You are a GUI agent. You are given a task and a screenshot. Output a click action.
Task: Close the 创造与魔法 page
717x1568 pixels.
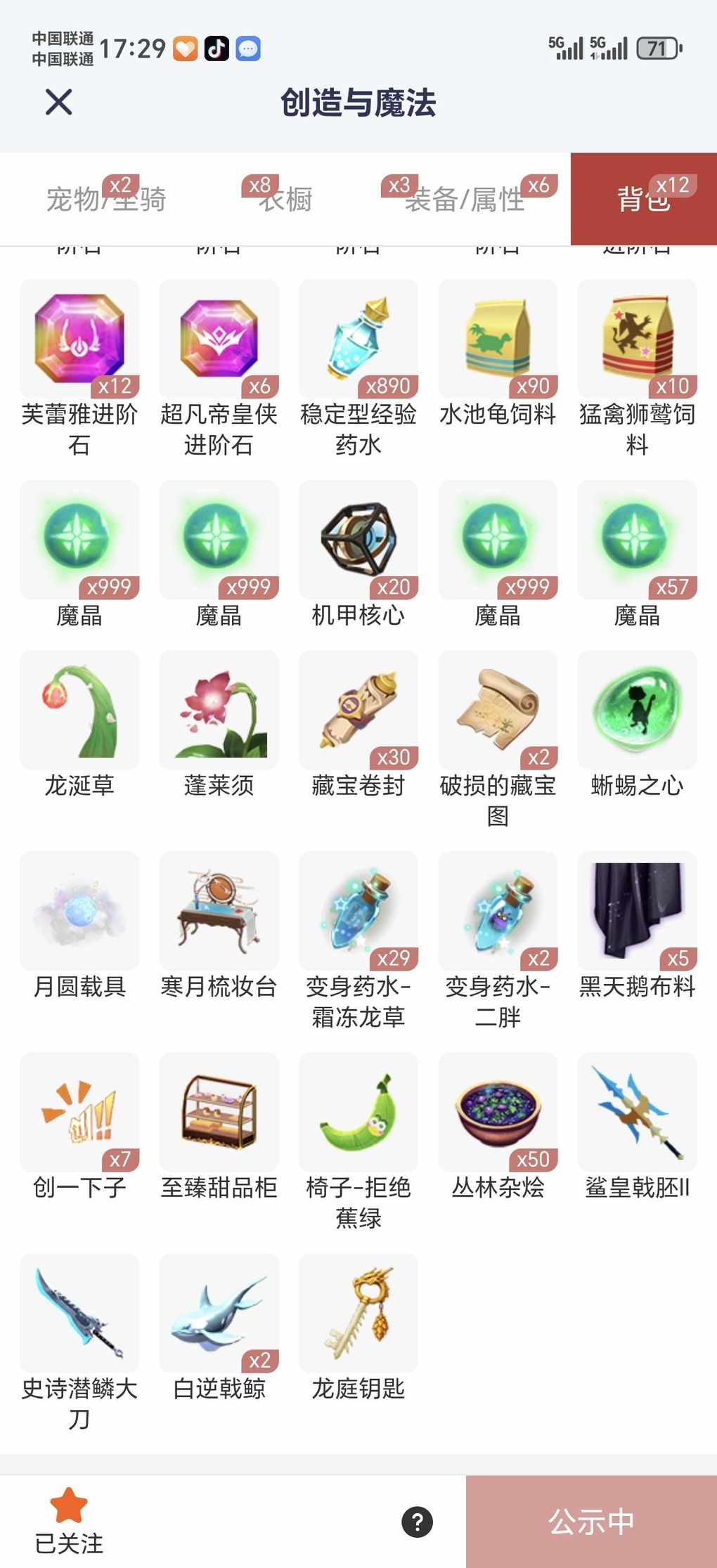pos(59,102)
